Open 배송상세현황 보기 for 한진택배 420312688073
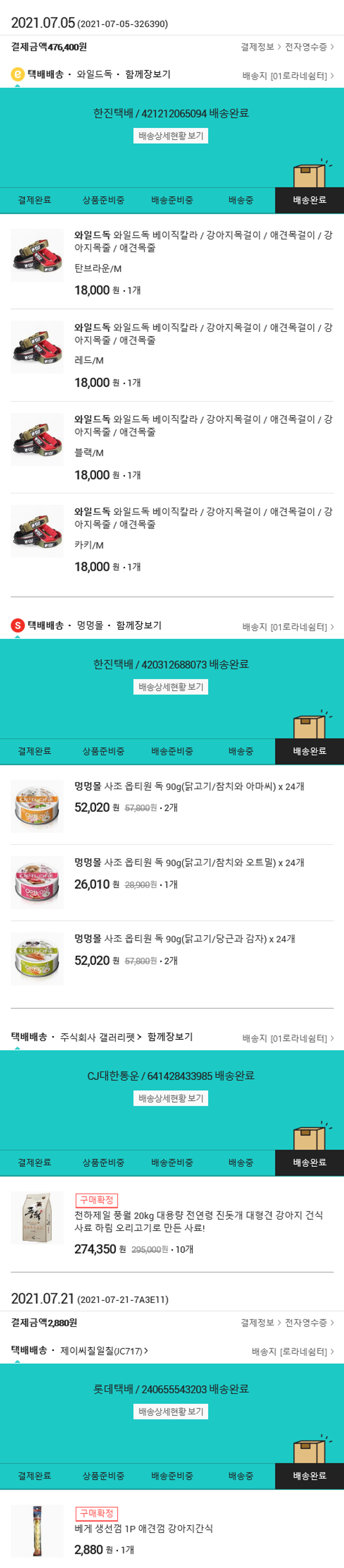 [171, 686]
